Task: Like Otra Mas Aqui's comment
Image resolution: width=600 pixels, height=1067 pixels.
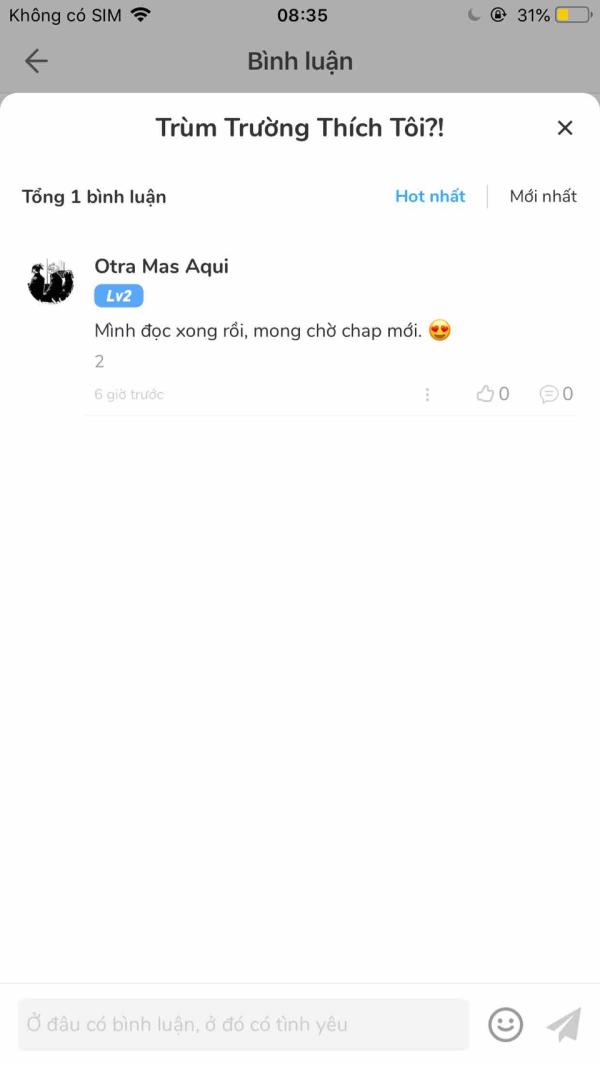Action: click(486, 394)
